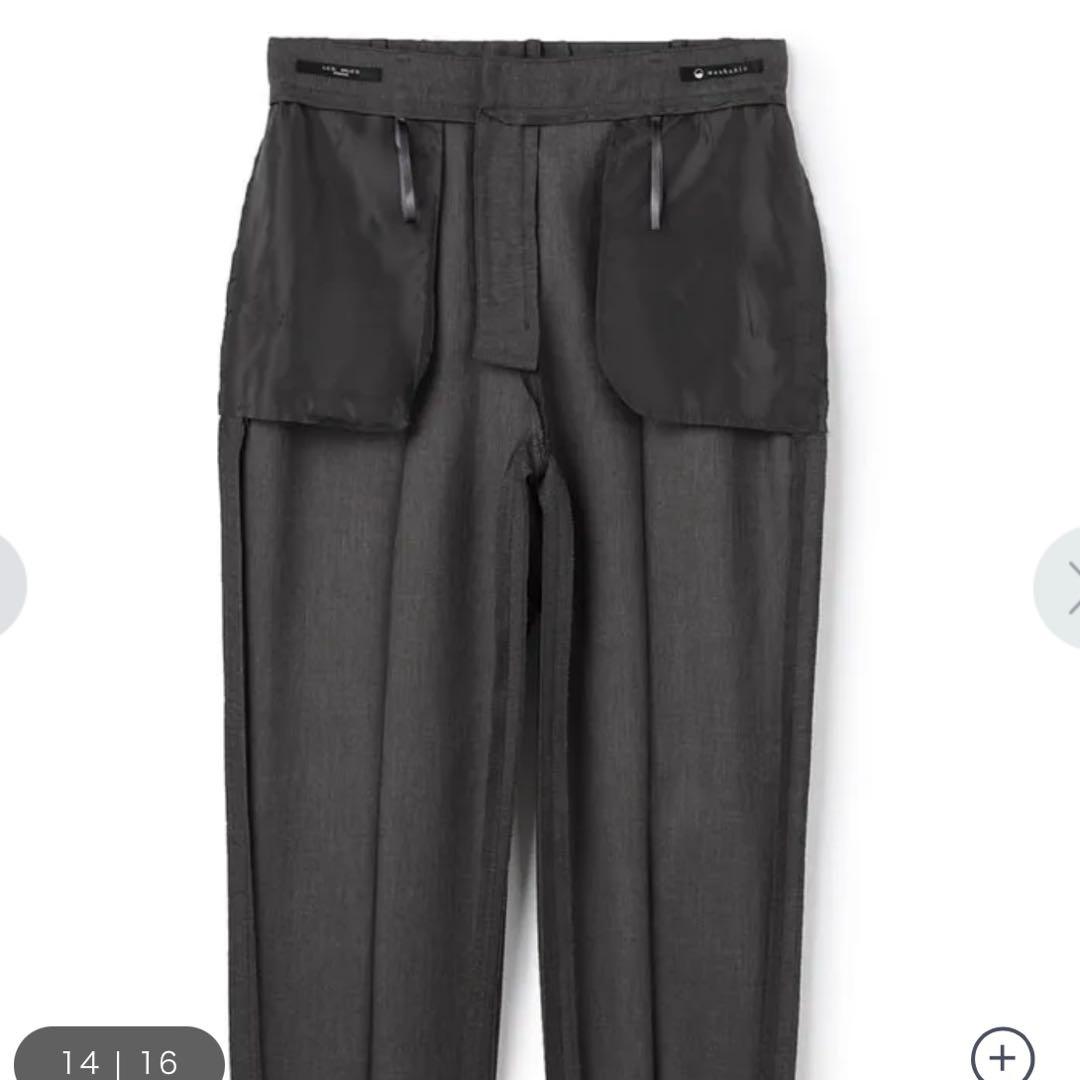This screenshot has height=1080, width=1080.
Task: Zoom in with the plus icon
Action: (x=1002, y=1056)
